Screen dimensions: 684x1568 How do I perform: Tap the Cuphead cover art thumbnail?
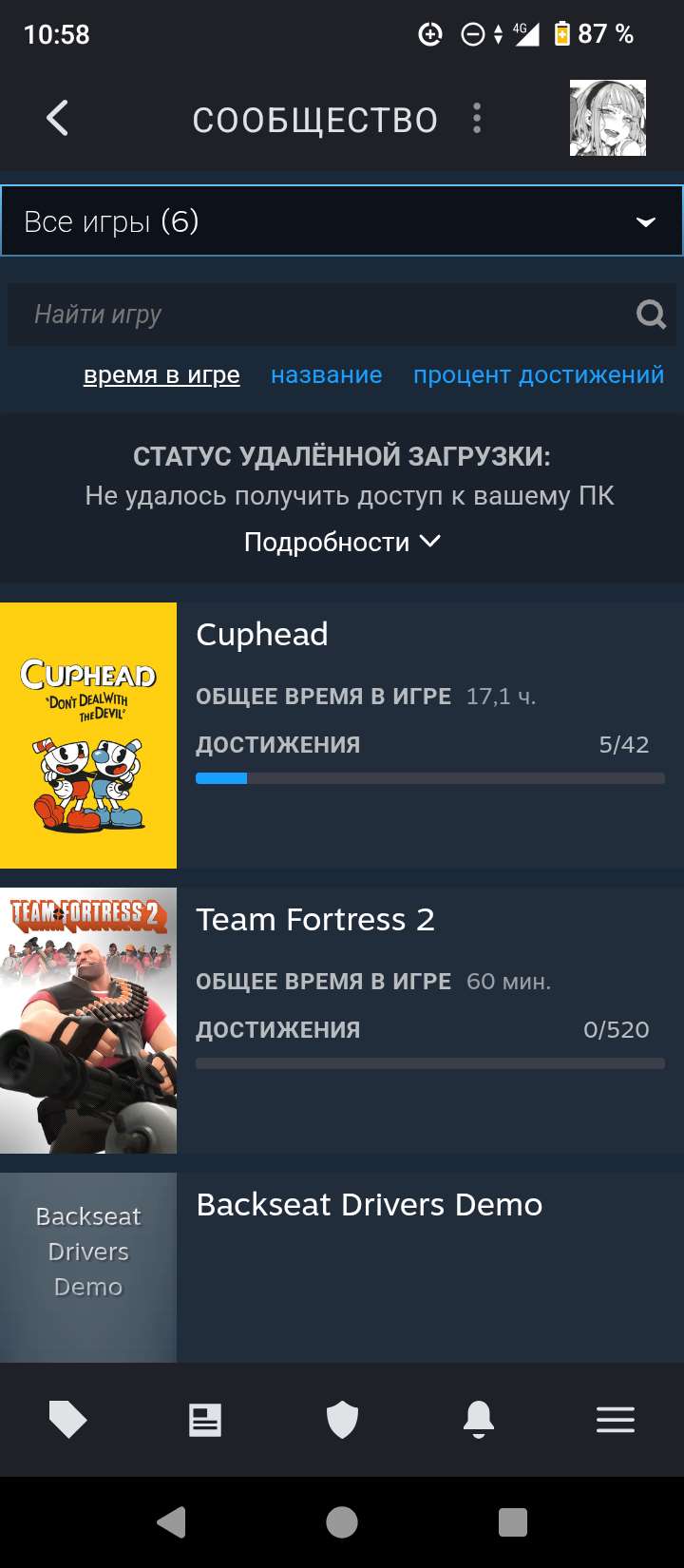click(x=87, y=733)
